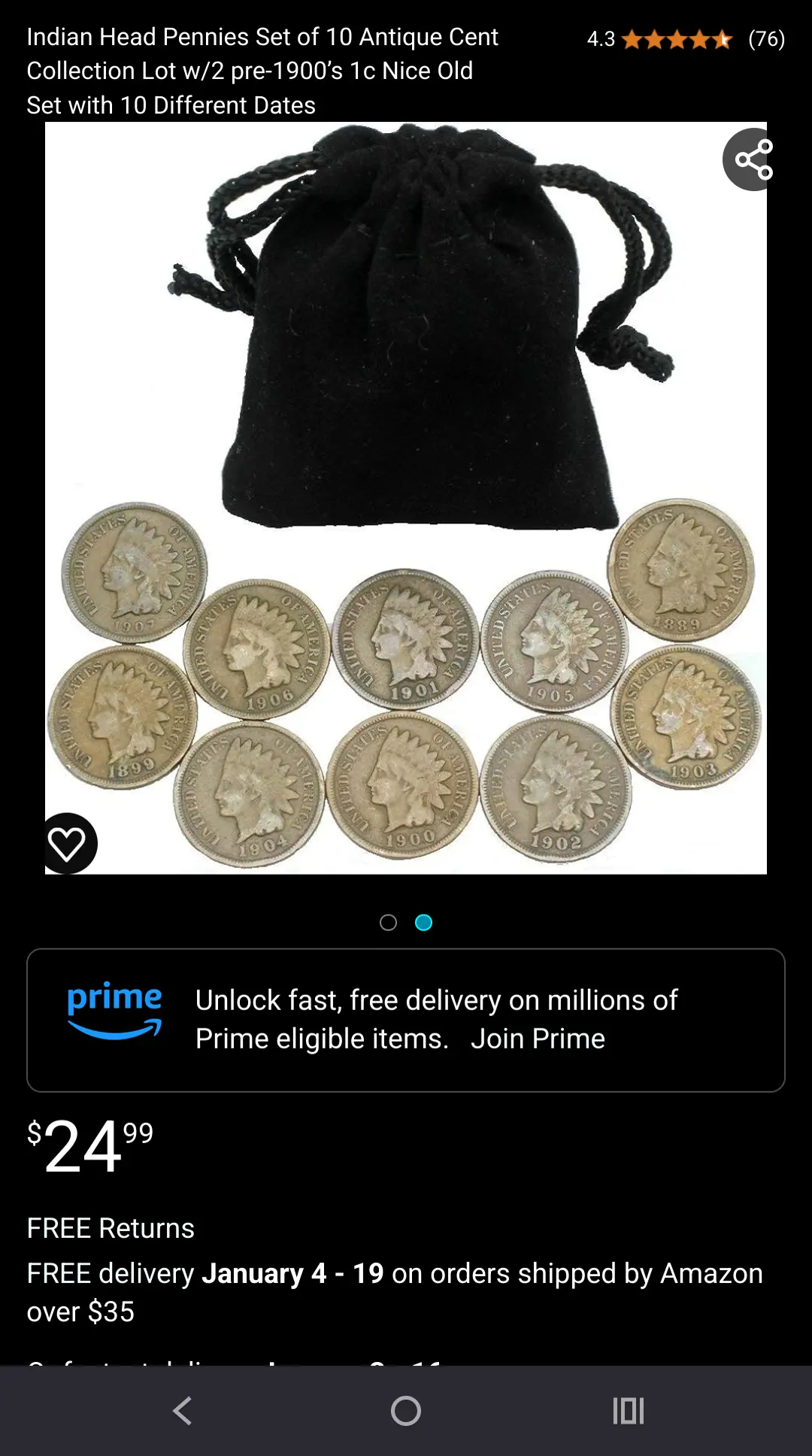812x1456 pixels.
Task: Open the product image full view
Action: tap(406, 496)
